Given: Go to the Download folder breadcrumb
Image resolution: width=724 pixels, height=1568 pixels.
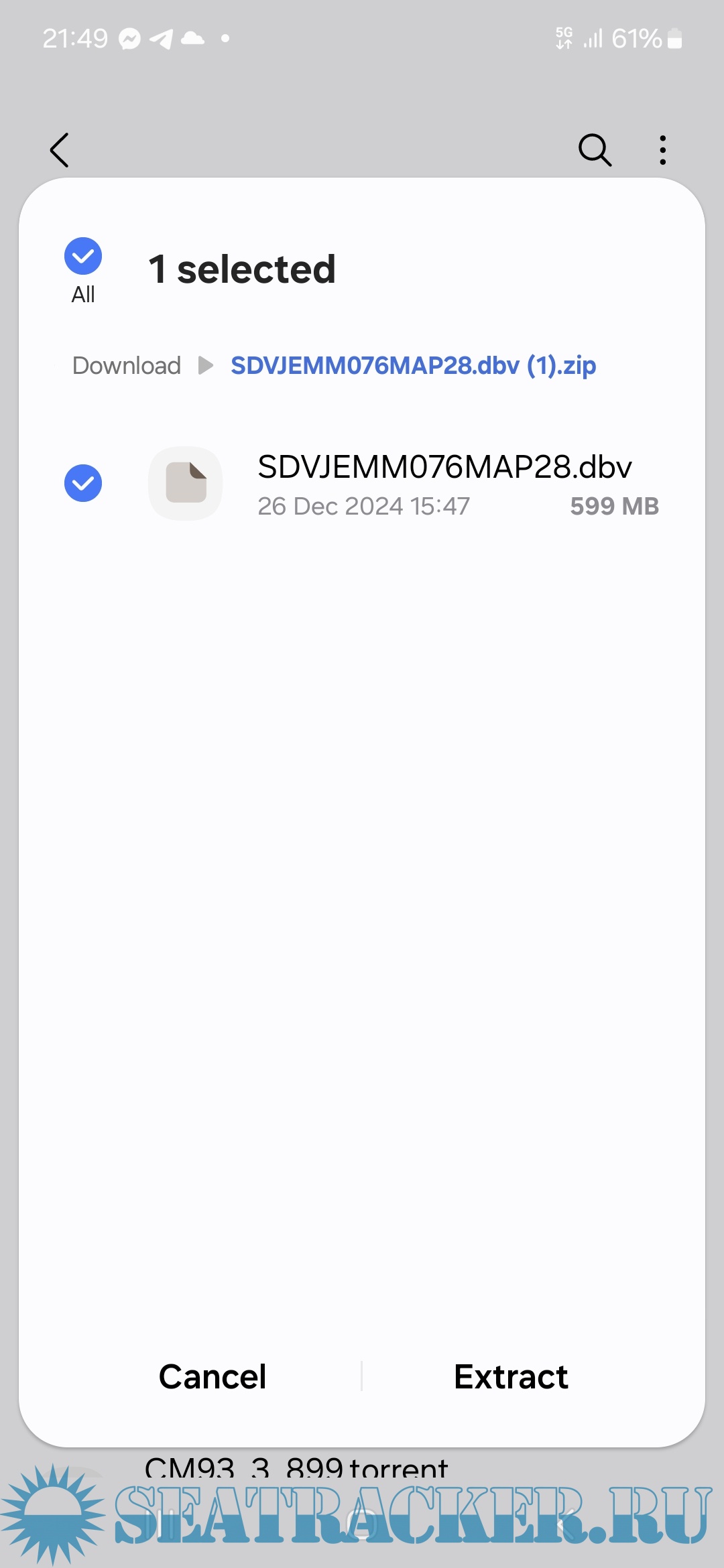Looking at the screenshot, I should (127, 366).
